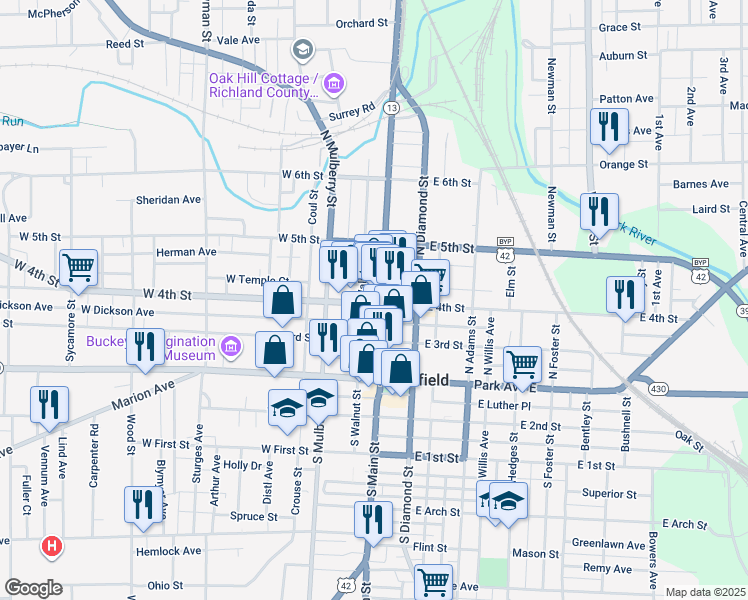Open the restaurant marker beside Patton Ave
The height and width of the screenshot is (600, 748).
[607, 127]
